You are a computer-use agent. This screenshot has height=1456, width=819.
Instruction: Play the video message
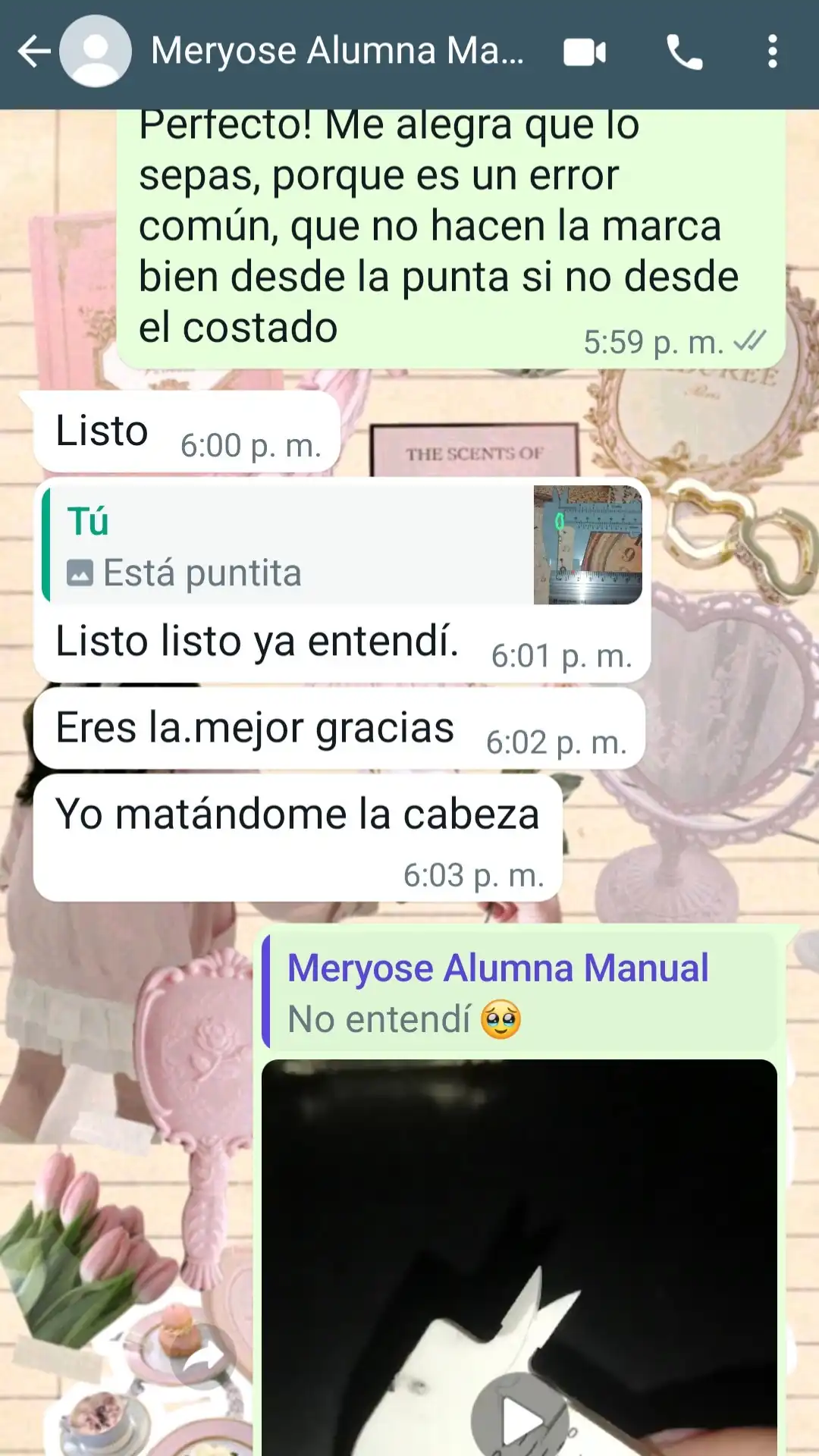[x=519, y=1417]
